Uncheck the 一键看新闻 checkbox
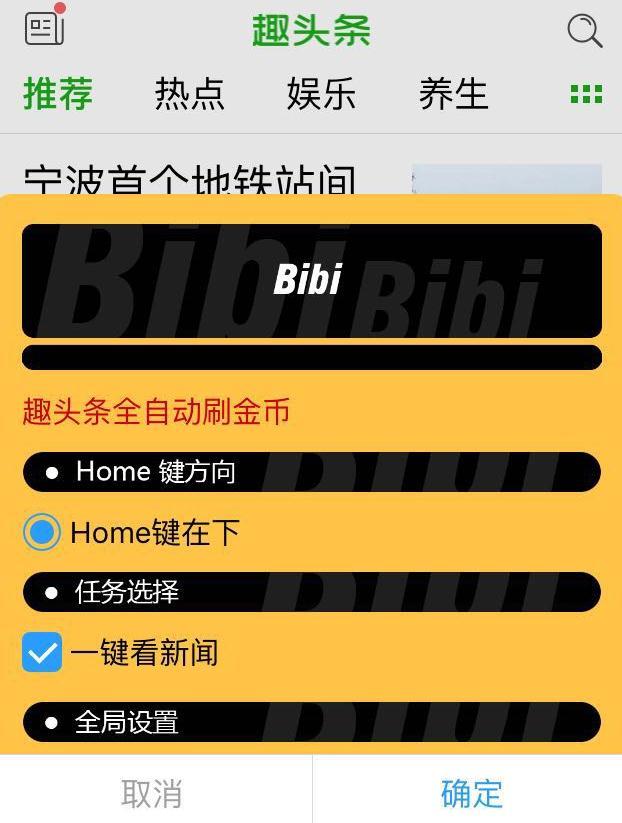The width and height of the screenshot is (622, 823). (42, 653)
